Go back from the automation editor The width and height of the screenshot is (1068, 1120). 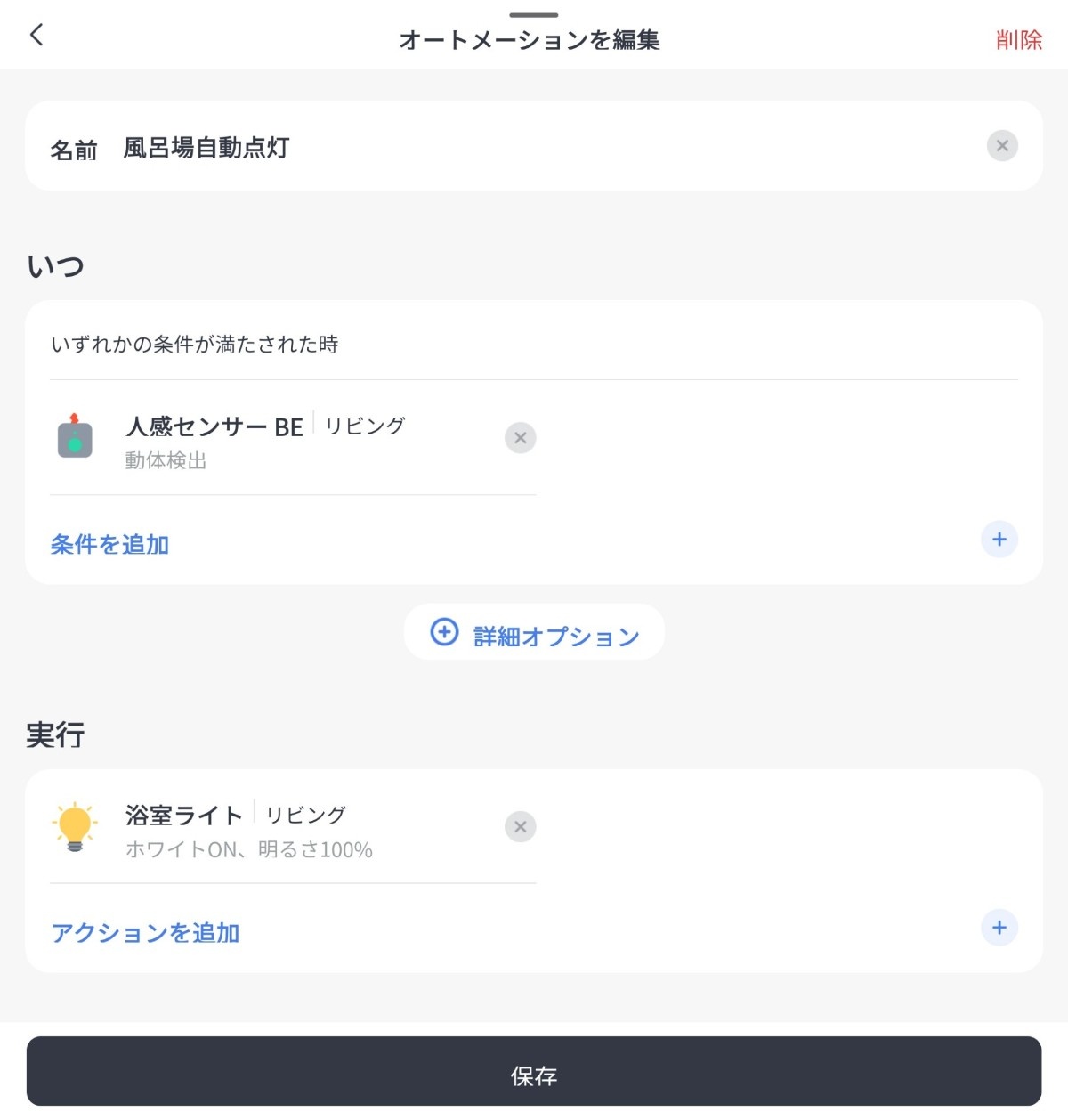[36, 36]
